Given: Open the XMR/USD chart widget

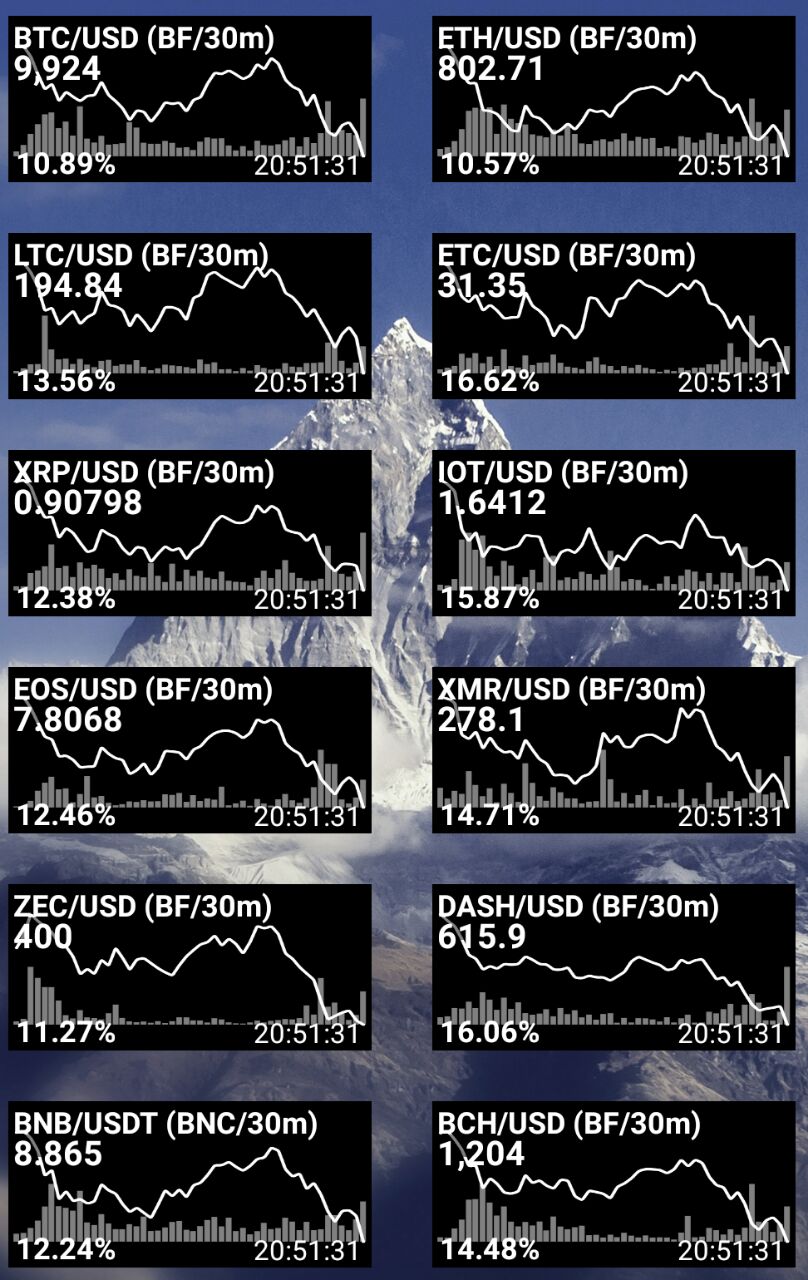Looking at the screenshot, I should click(x=614, y=750).
